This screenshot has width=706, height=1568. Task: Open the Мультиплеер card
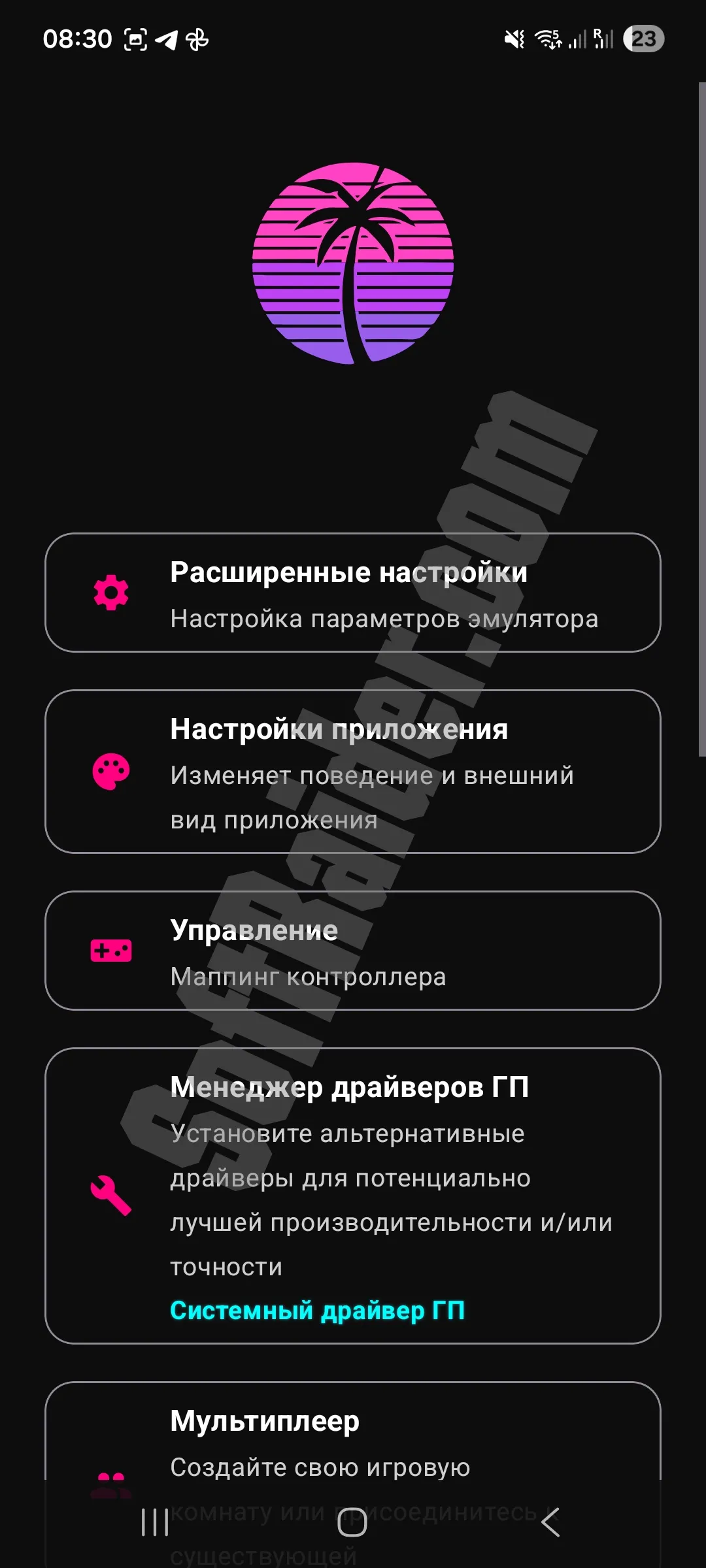point(353,1437)
